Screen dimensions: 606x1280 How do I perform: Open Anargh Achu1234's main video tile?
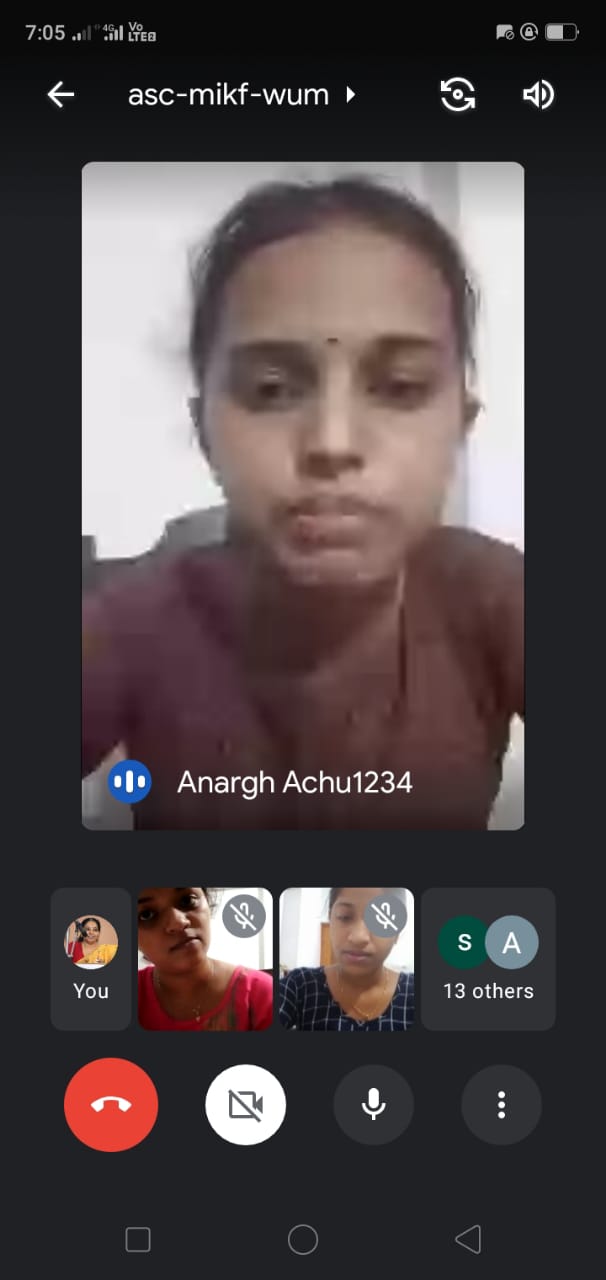(302, 495)
